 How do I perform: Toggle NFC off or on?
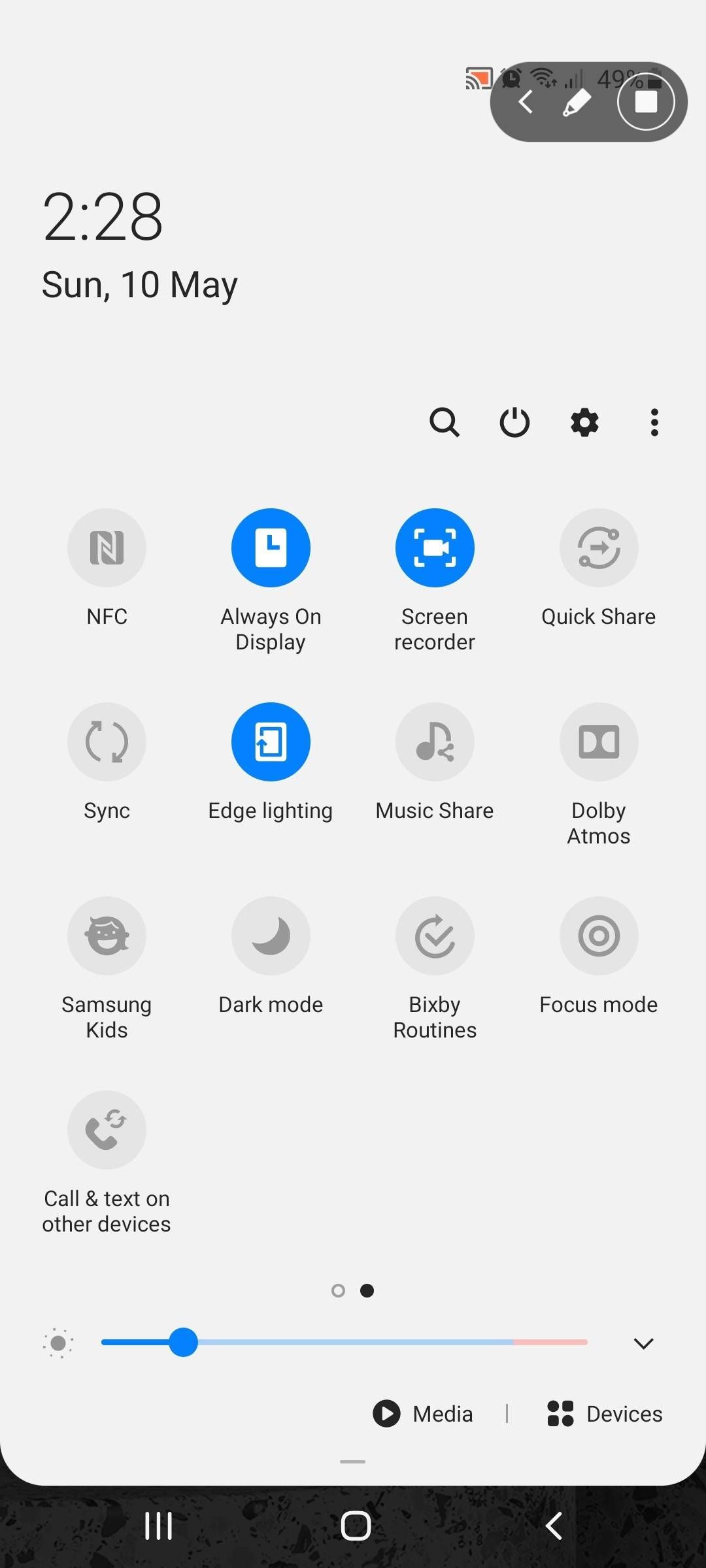click(x=107, y=547)
